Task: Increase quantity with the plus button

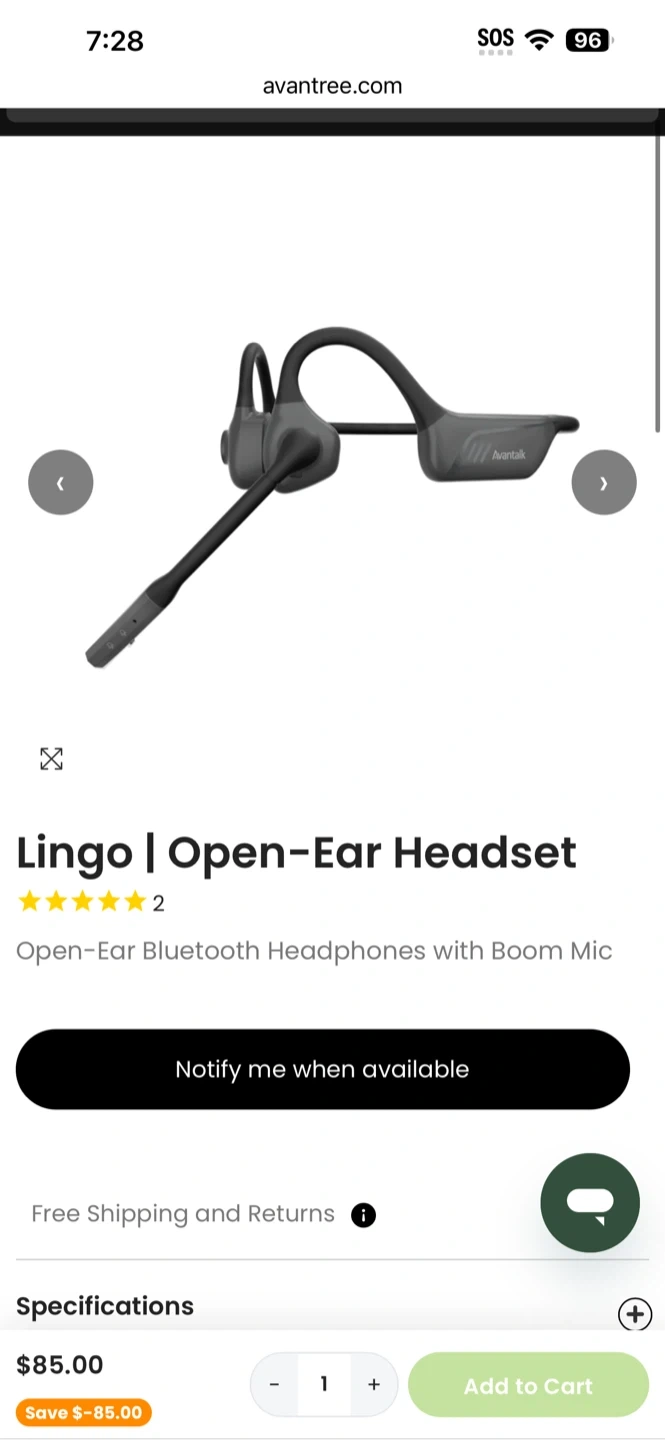Action: coord(374,1385)
